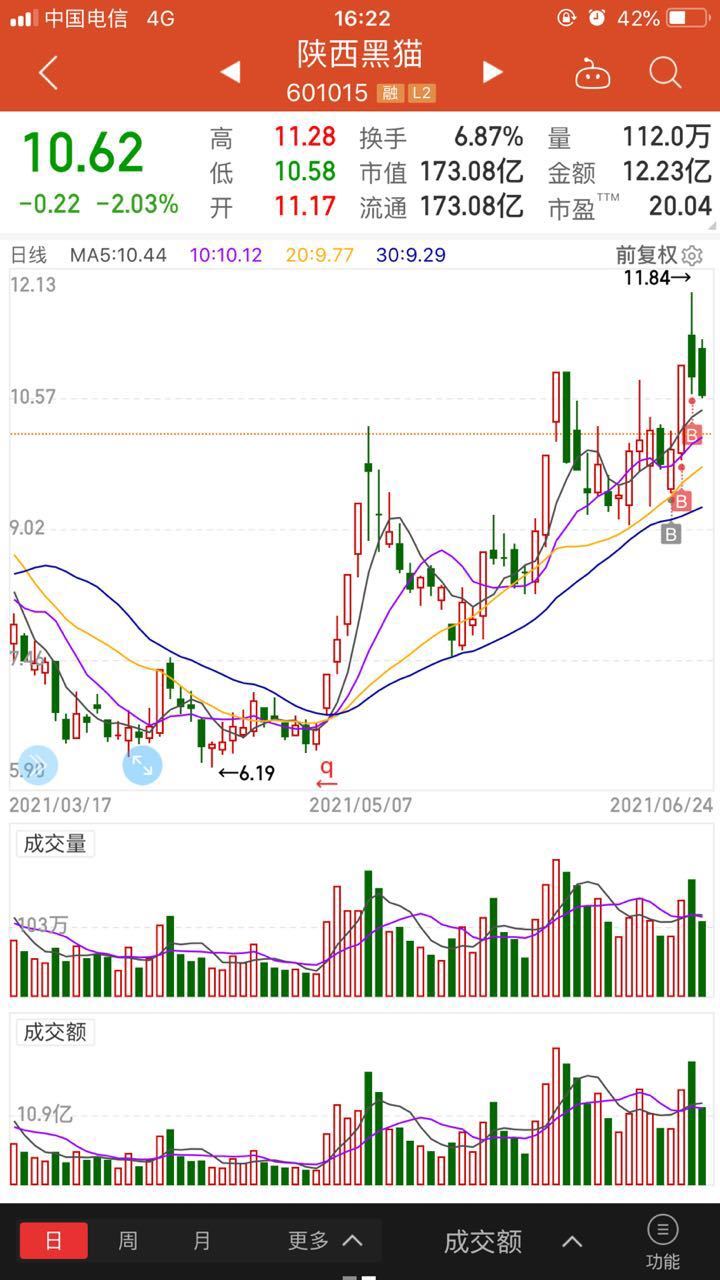720x1280 pixels.
Task: Select the 日 K-line tab
Action: [54, 1241]
